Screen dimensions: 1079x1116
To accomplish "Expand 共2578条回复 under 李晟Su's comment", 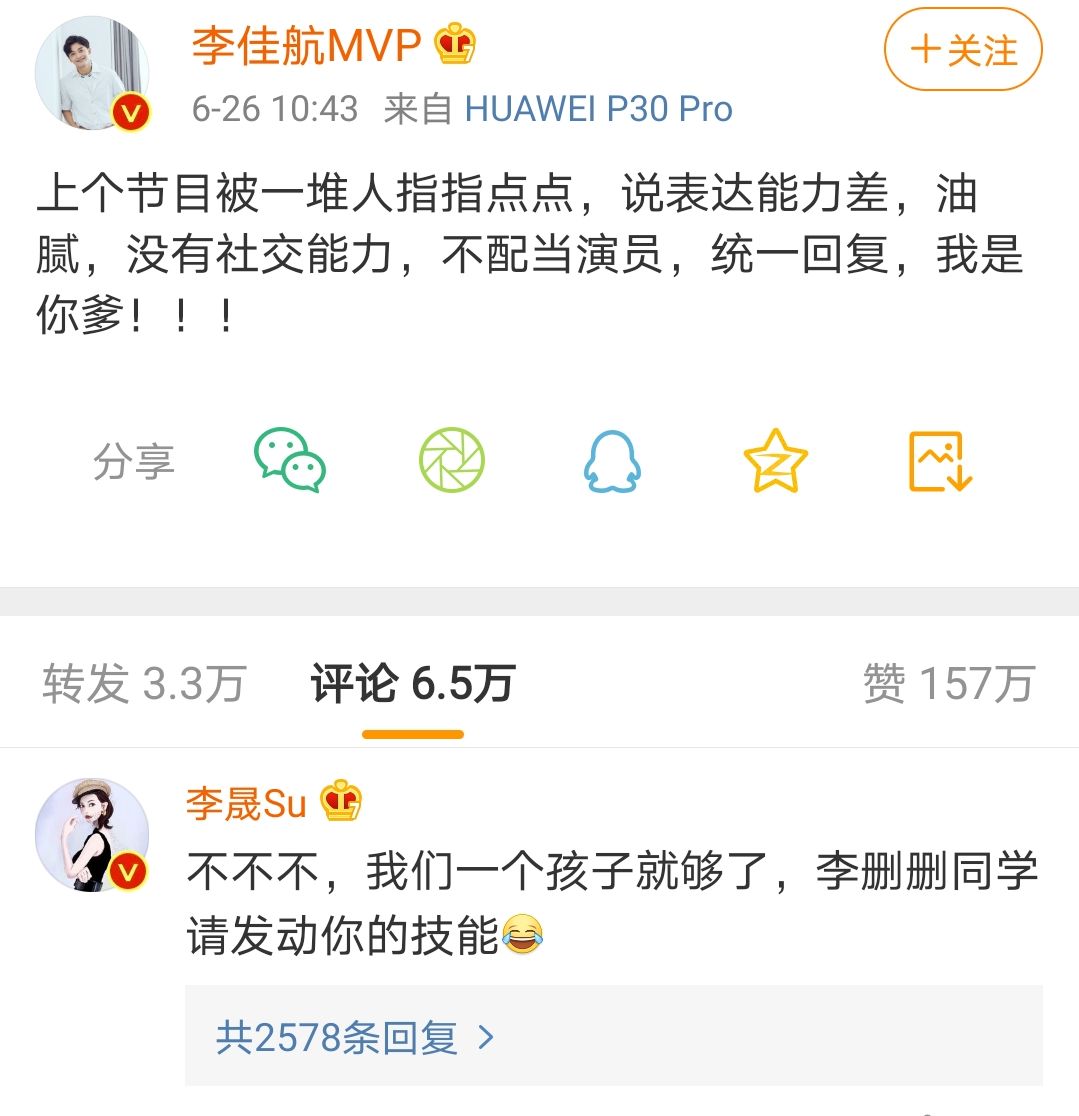I will click(x=355, y=1038).
